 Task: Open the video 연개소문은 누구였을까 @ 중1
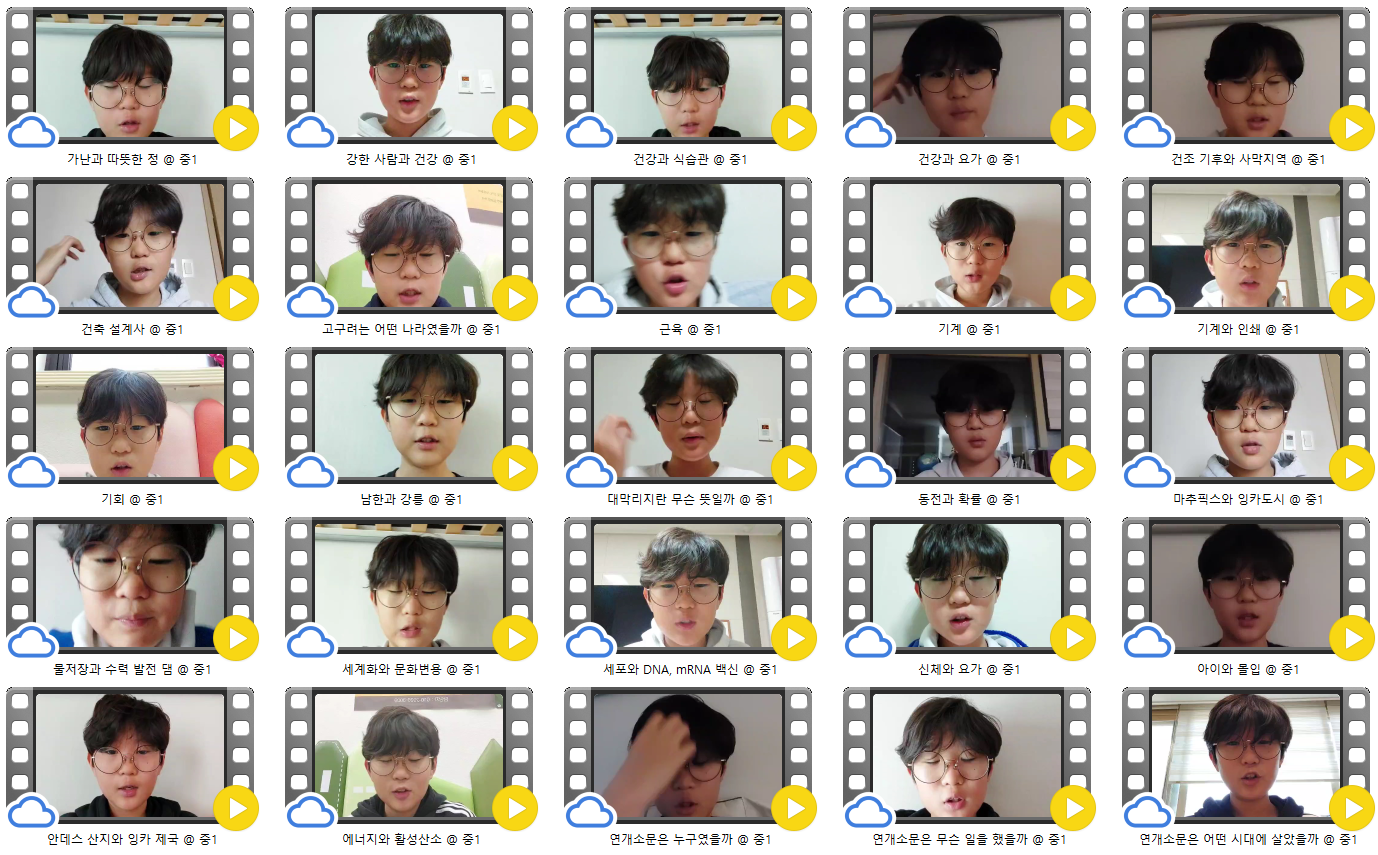coord(688,755)
